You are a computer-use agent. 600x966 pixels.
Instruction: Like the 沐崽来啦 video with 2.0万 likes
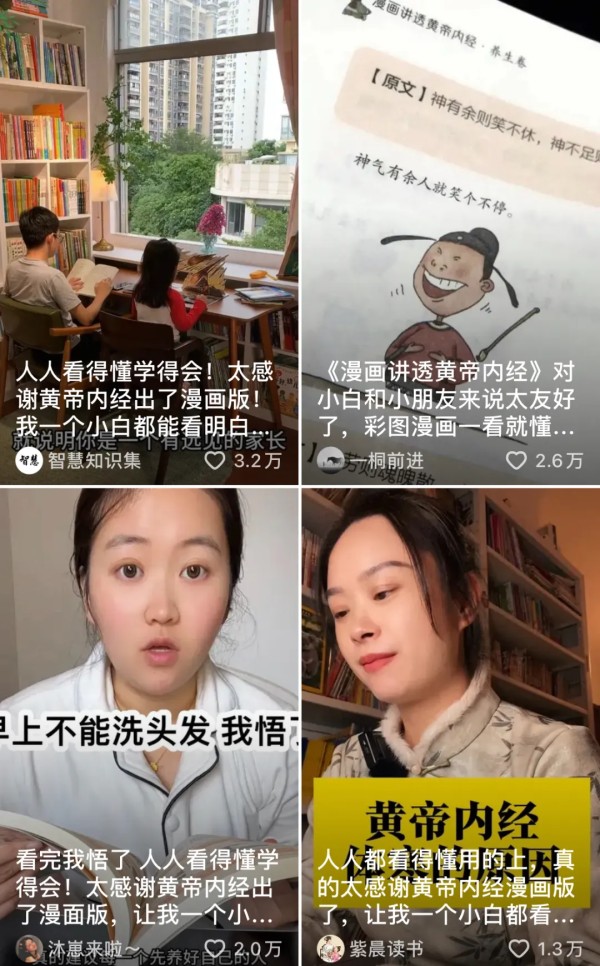click(215, 947)
